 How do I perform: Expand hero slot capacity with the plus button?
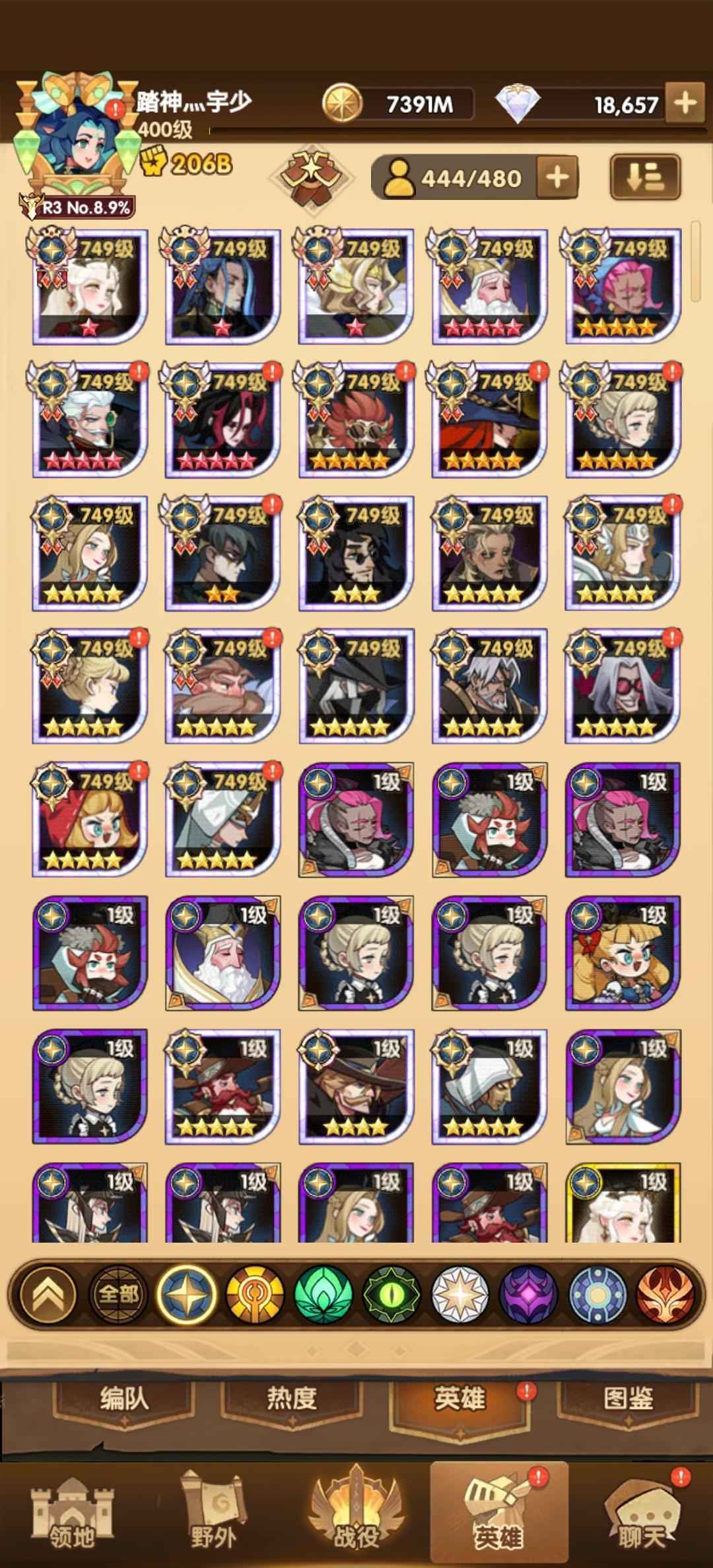tap(557, 177)
